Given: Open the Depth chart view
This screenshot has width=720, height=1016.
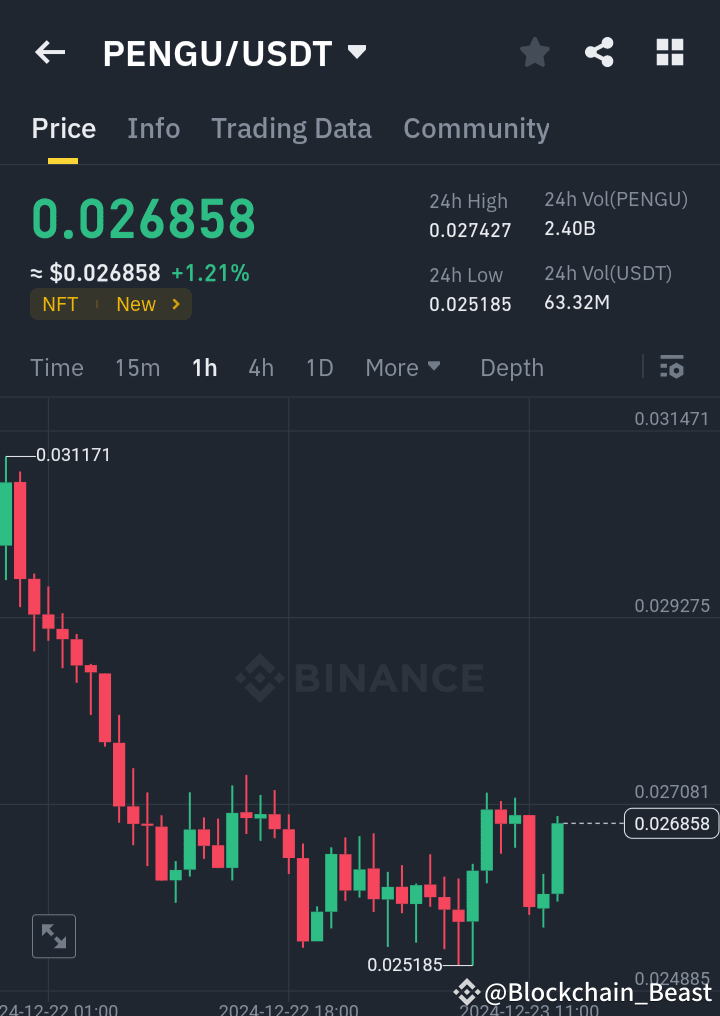Looking at the screenshot, I should pos(511,367).
